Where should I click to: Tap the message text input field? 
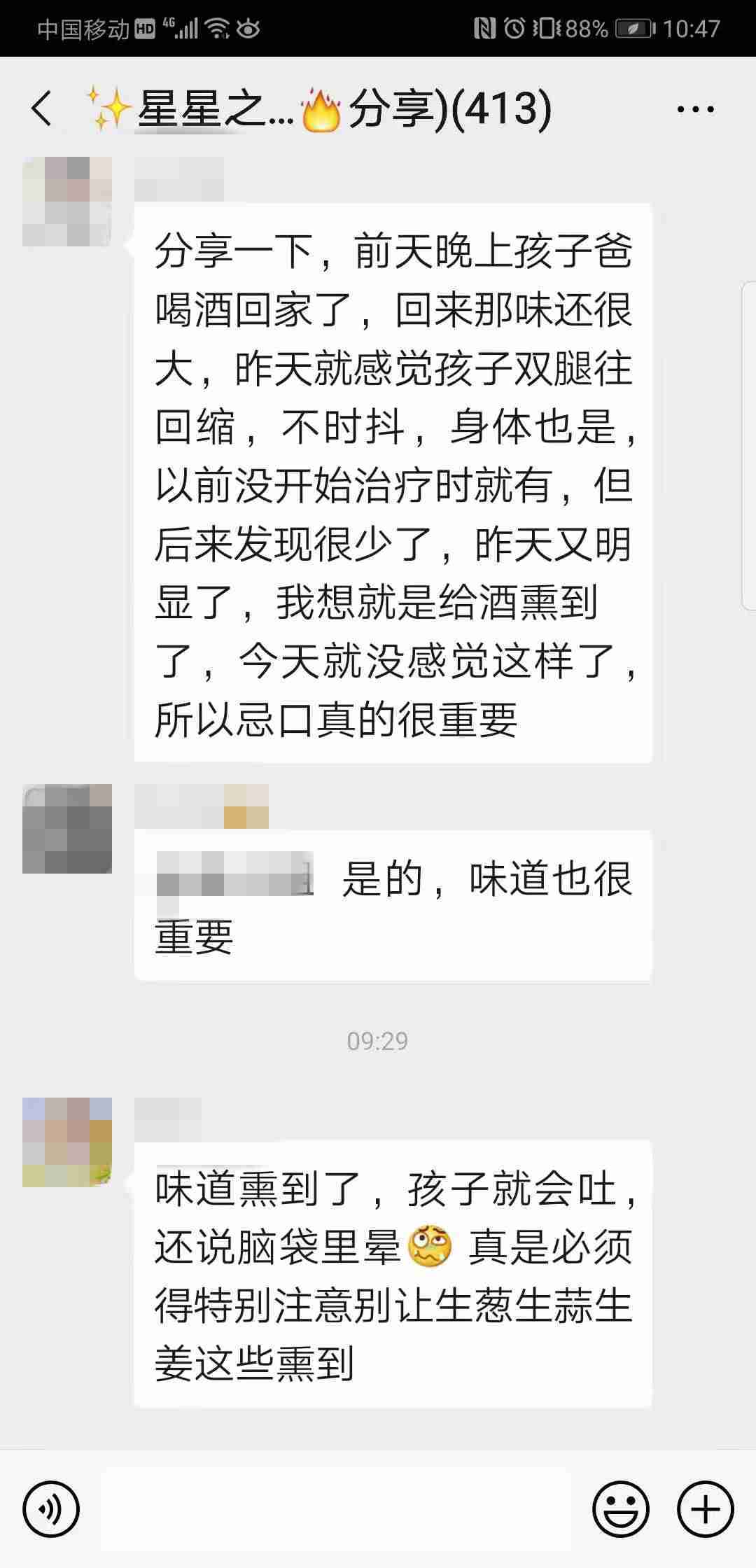click(336, 1508)
